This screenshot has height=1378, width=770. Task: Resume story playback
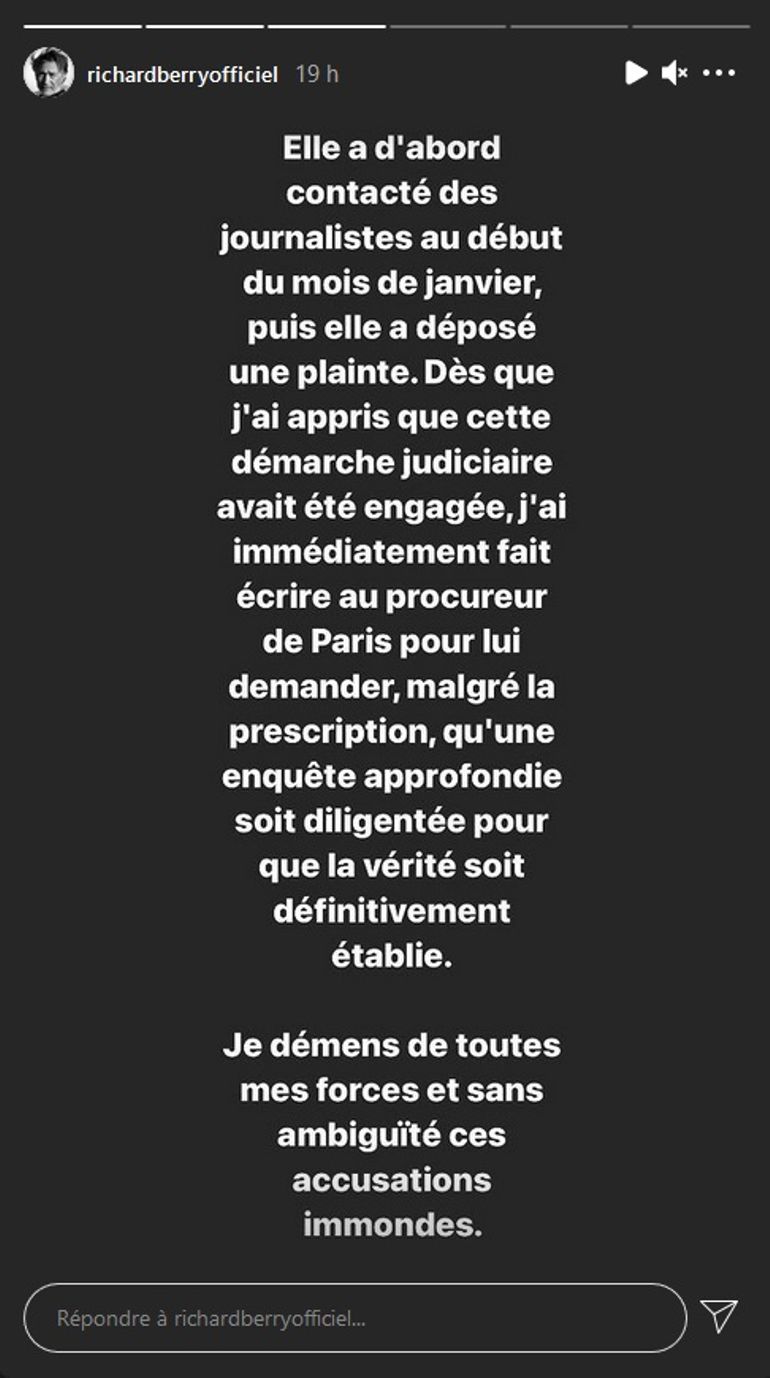click(636, 73)
